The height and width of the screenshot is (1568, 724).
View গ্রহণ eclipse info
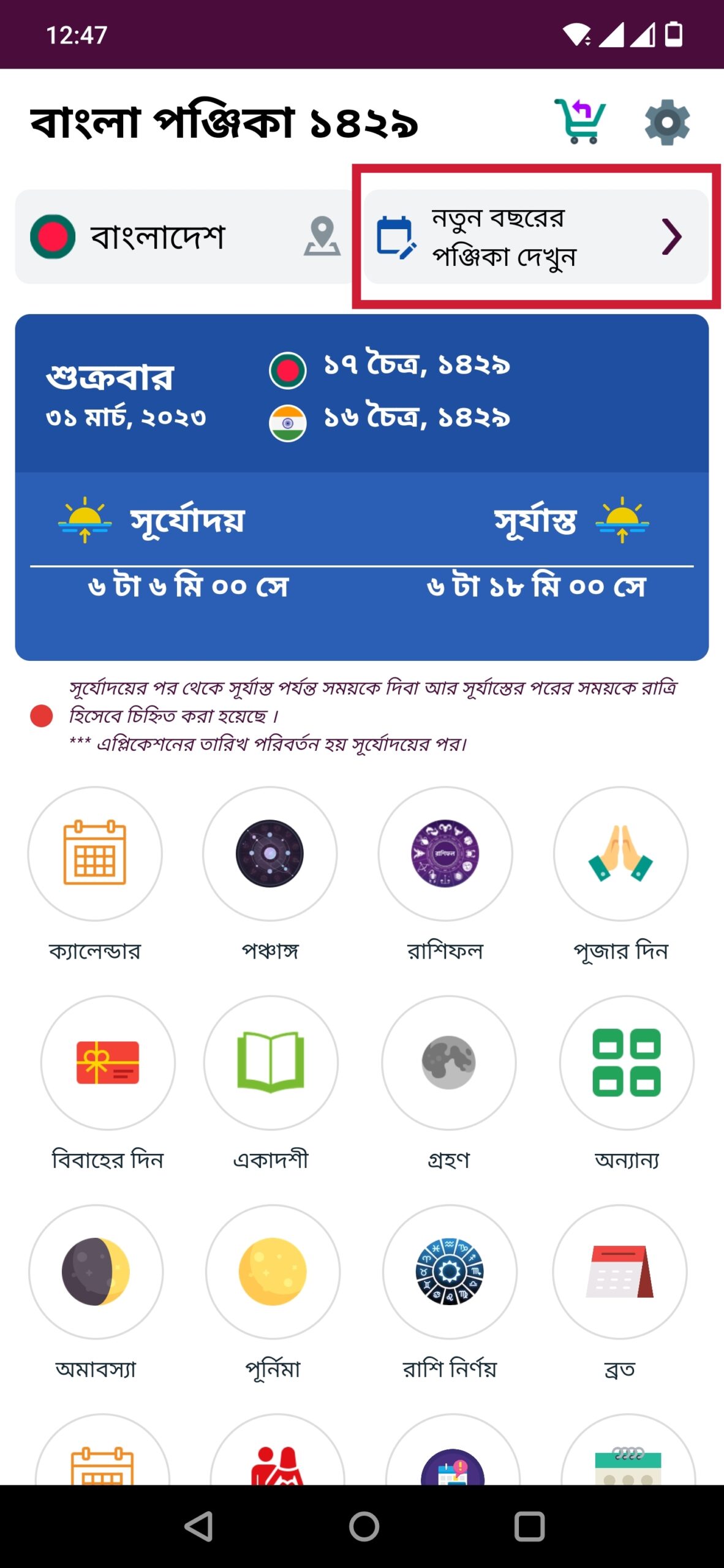click(448, 1062)
